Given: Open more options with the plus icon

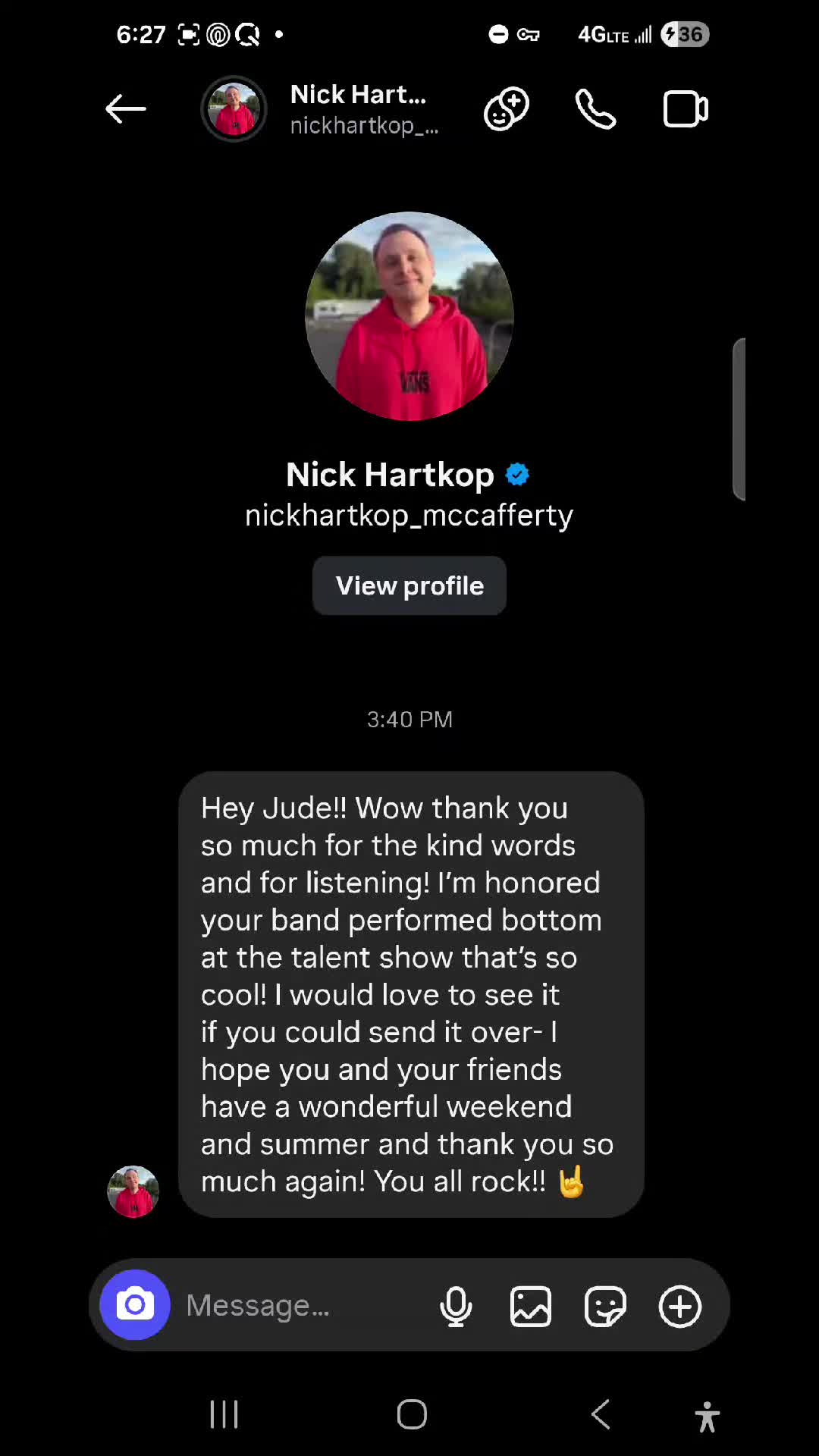Looking at the screenshot, I should click(680, 1306).
